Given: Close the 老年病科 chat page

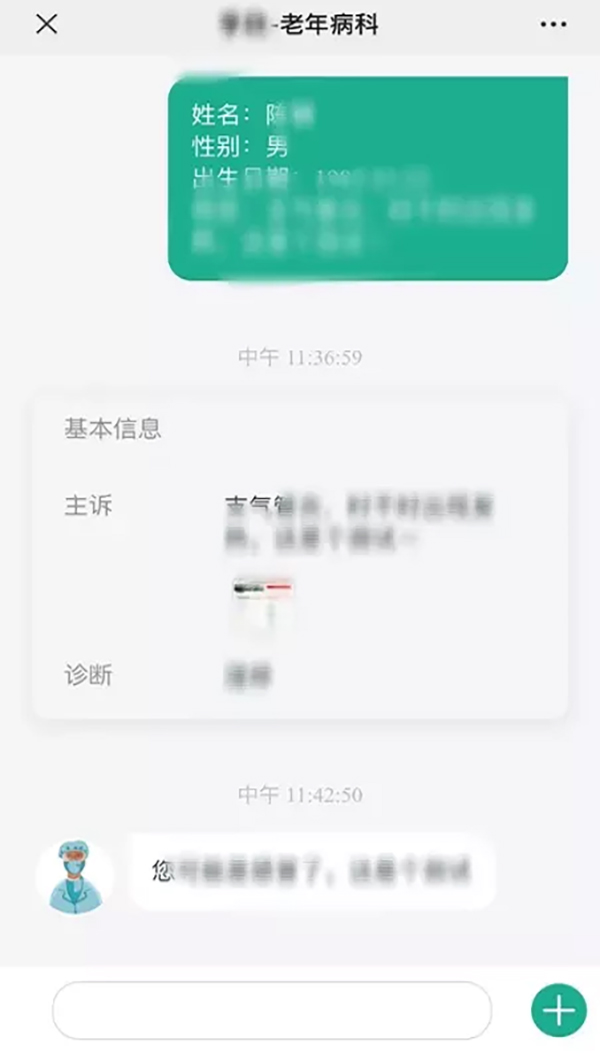Looking at the screenshot, I should coord(46,25).
